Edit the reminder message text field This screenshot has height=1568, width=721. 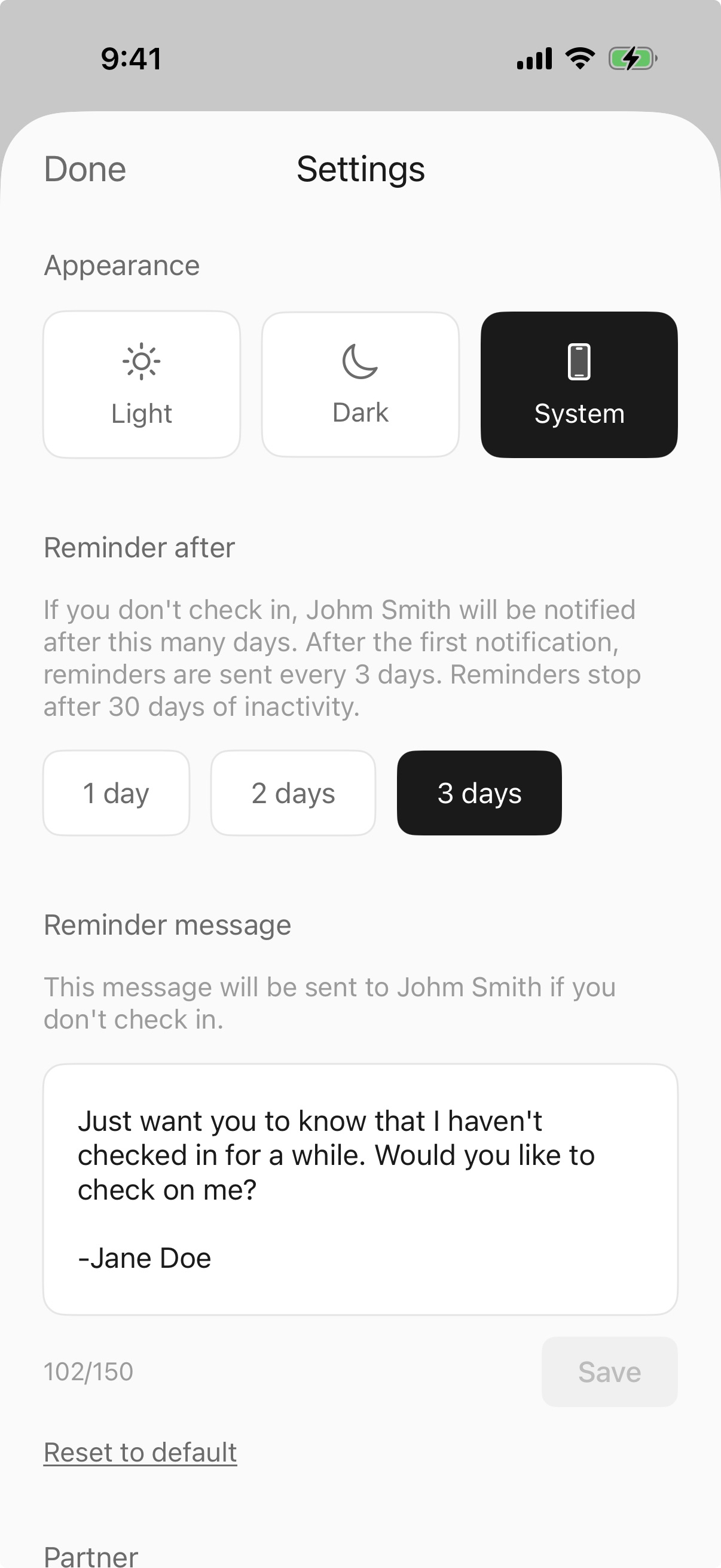point(360,1189)
